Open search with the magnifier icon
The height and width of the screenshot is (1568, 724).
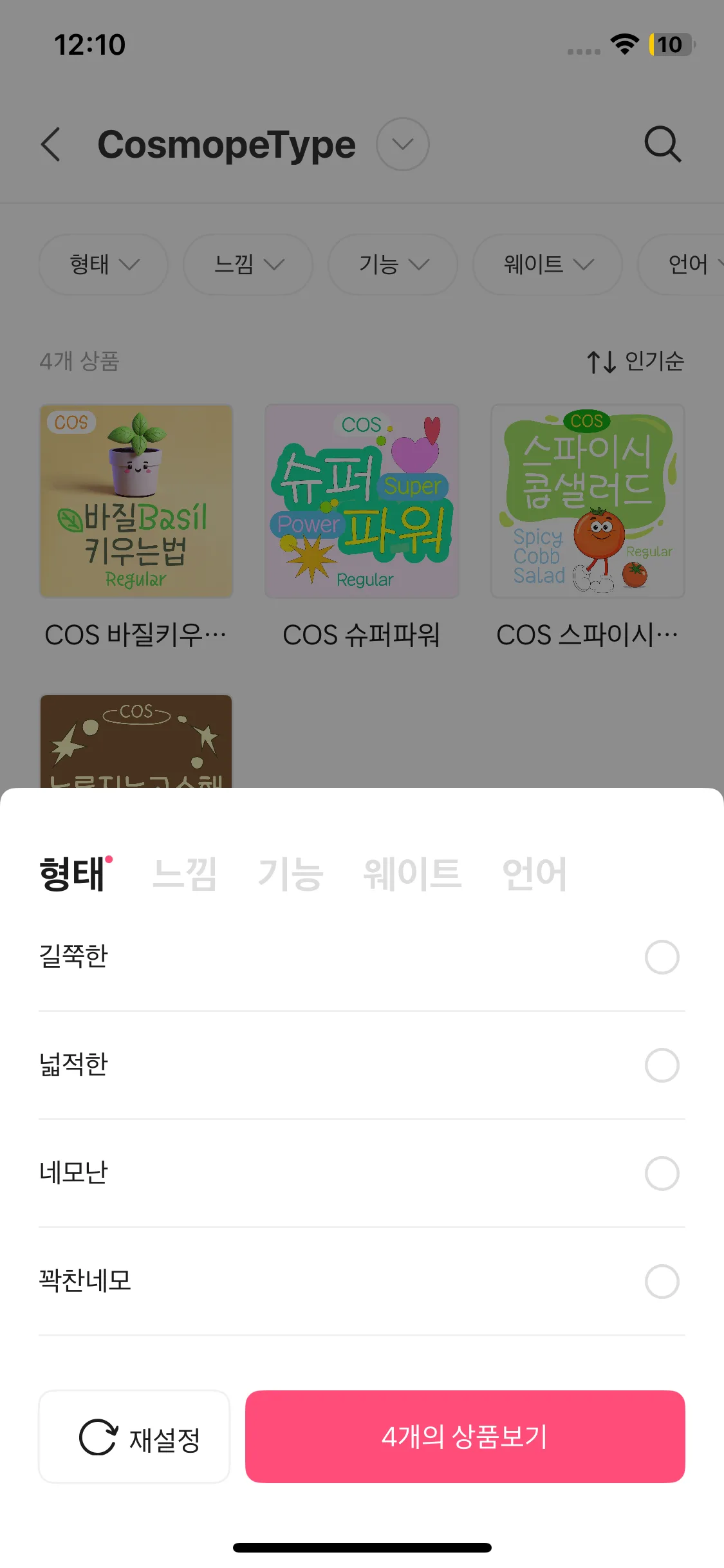[x=662, y=144]
